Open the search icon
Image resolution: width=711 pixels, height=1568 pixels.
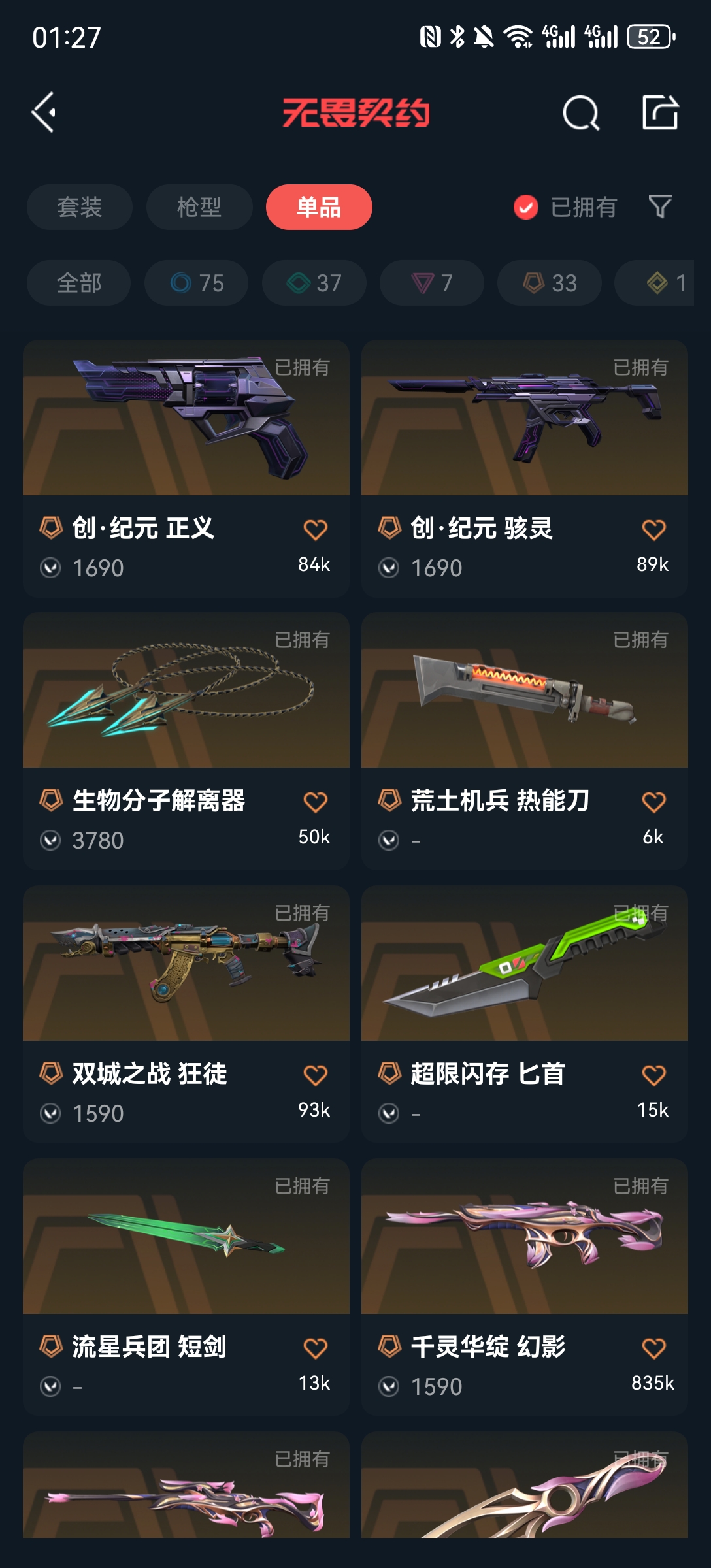click(x=580, y=113)
